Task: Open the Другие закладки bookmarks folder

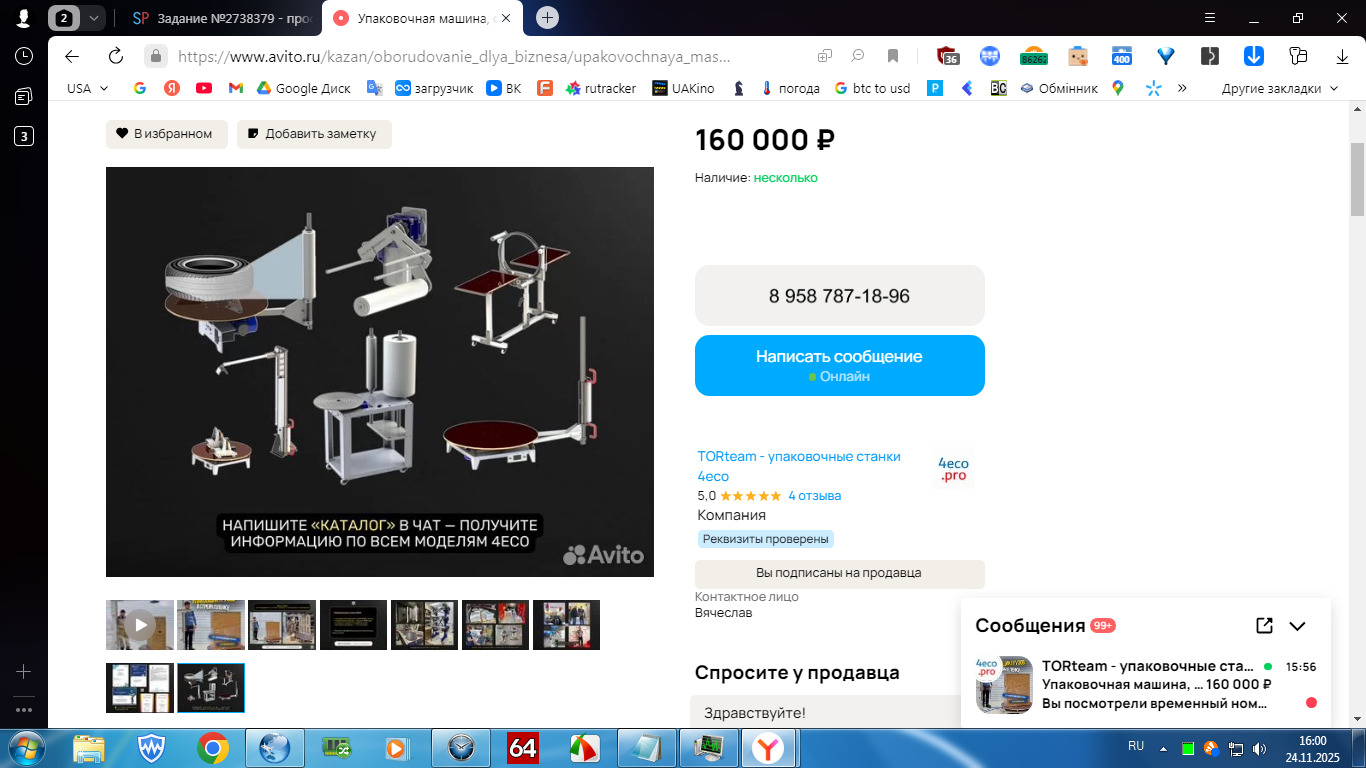Action: 1278,88
